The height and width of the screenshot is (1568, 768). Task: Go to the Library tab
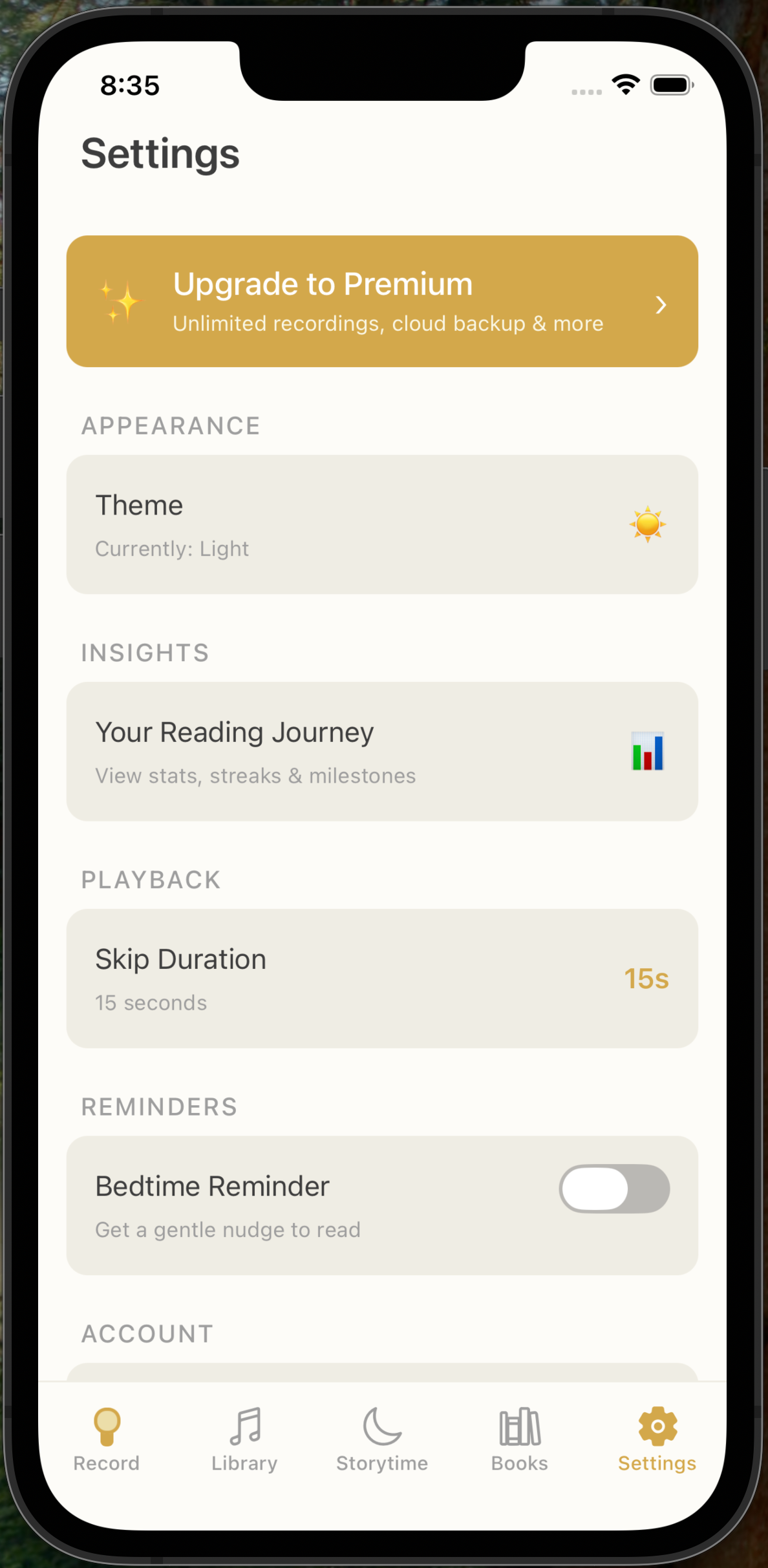point(244,1439)
